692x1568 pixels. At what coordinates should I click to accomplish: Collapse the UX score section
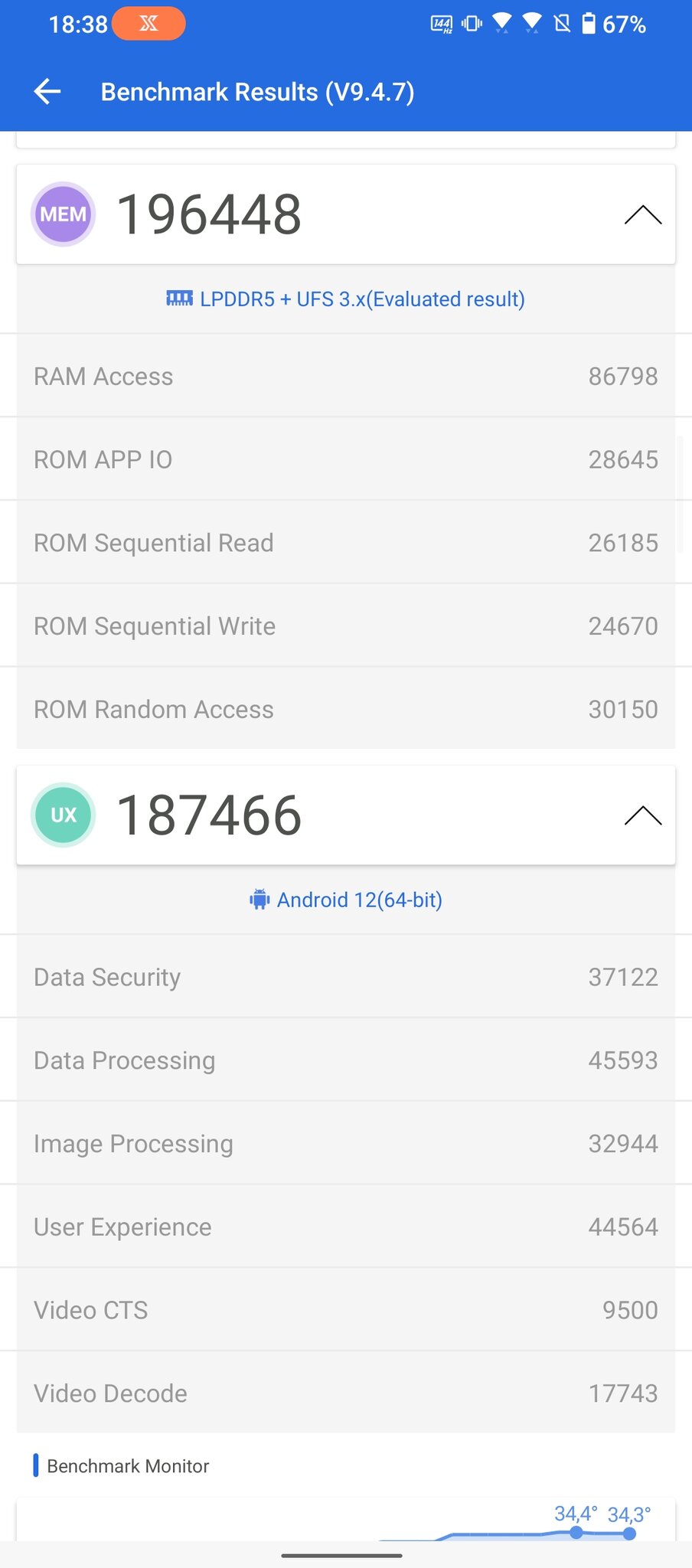(642, 815)
